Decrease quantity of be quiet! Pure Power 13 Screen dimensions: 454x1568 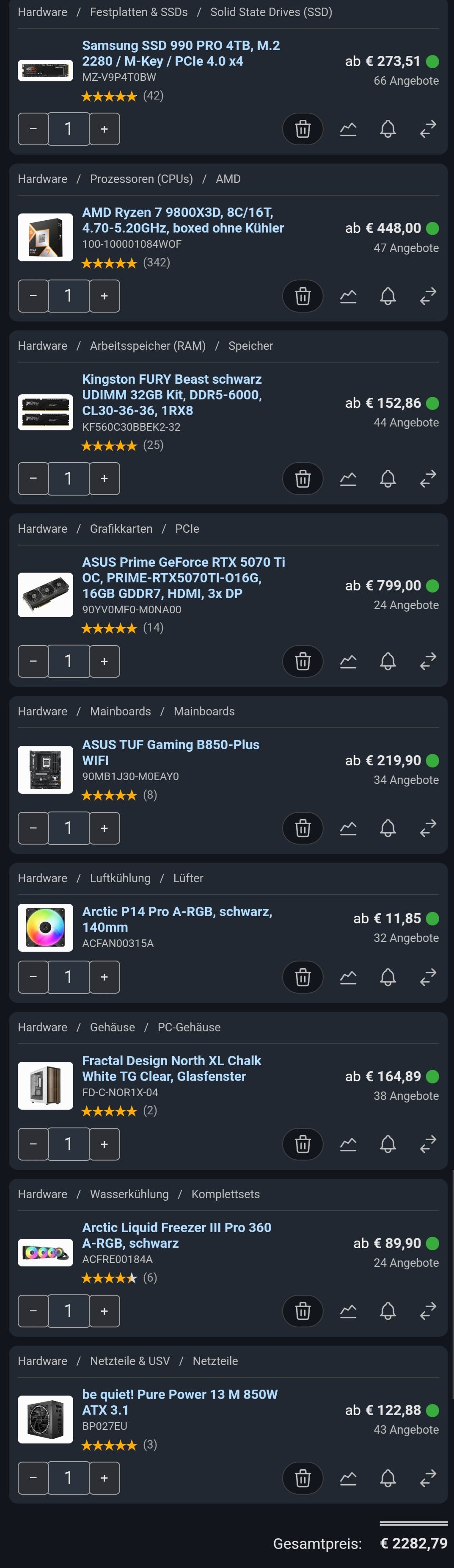(x=33, y=1477)
